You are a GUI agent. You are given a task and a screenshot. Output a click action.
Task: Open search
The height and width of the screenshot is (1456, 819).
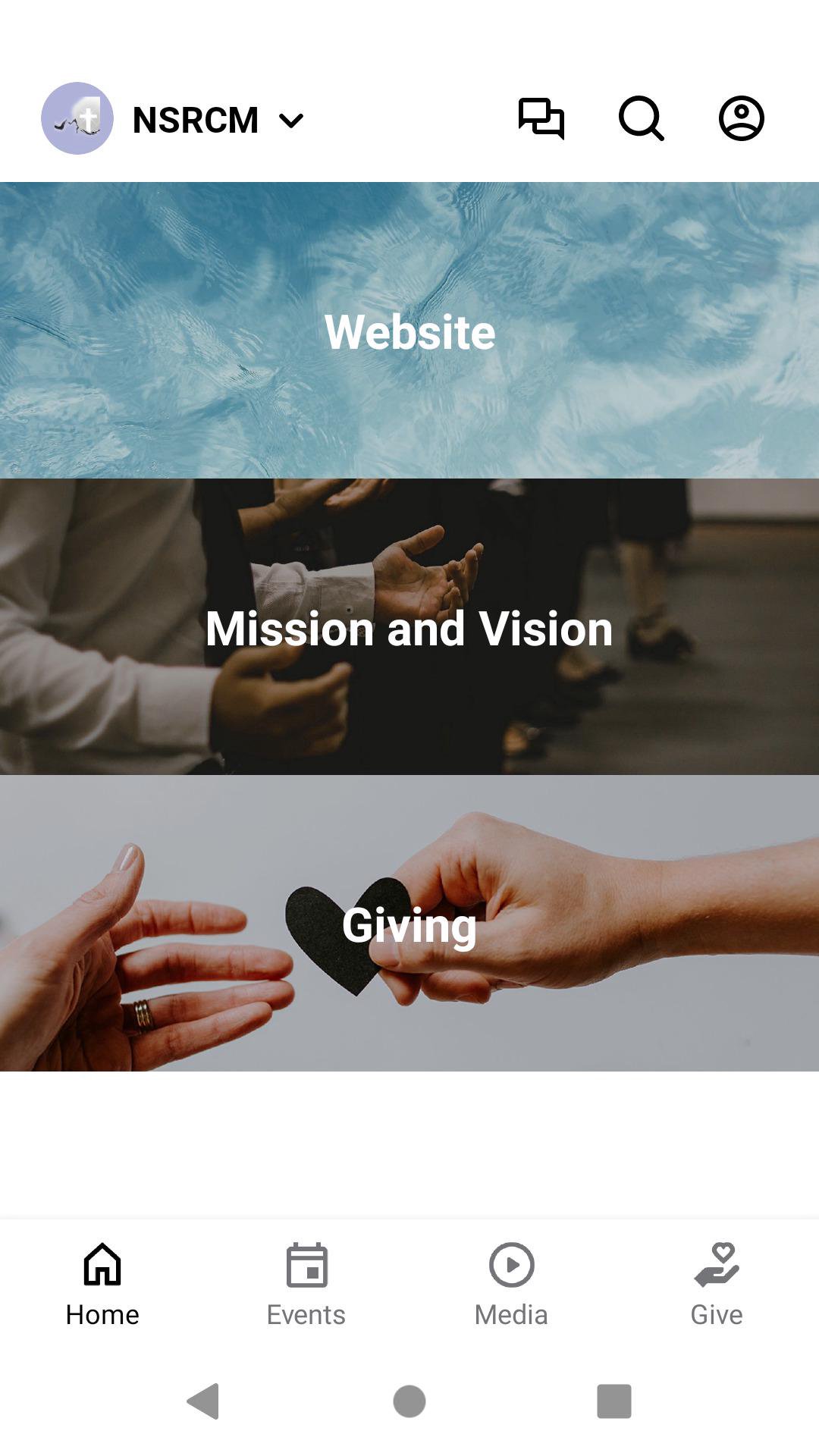(x=642, y=119)
